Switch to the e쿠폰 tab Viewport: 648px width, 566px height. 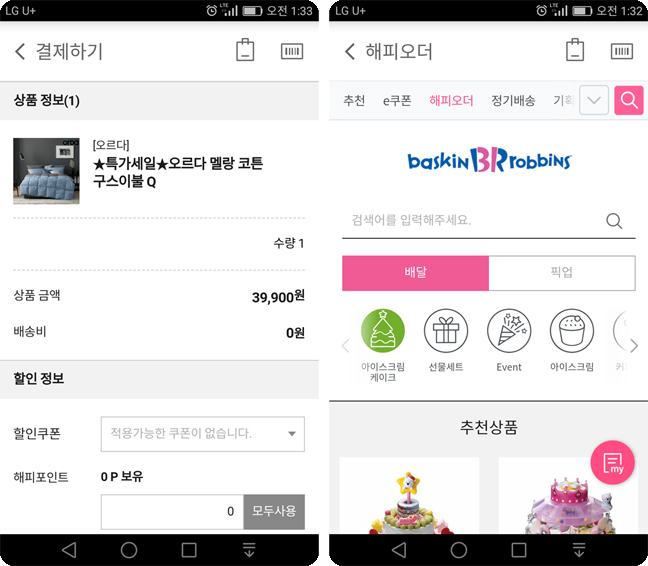397,101
